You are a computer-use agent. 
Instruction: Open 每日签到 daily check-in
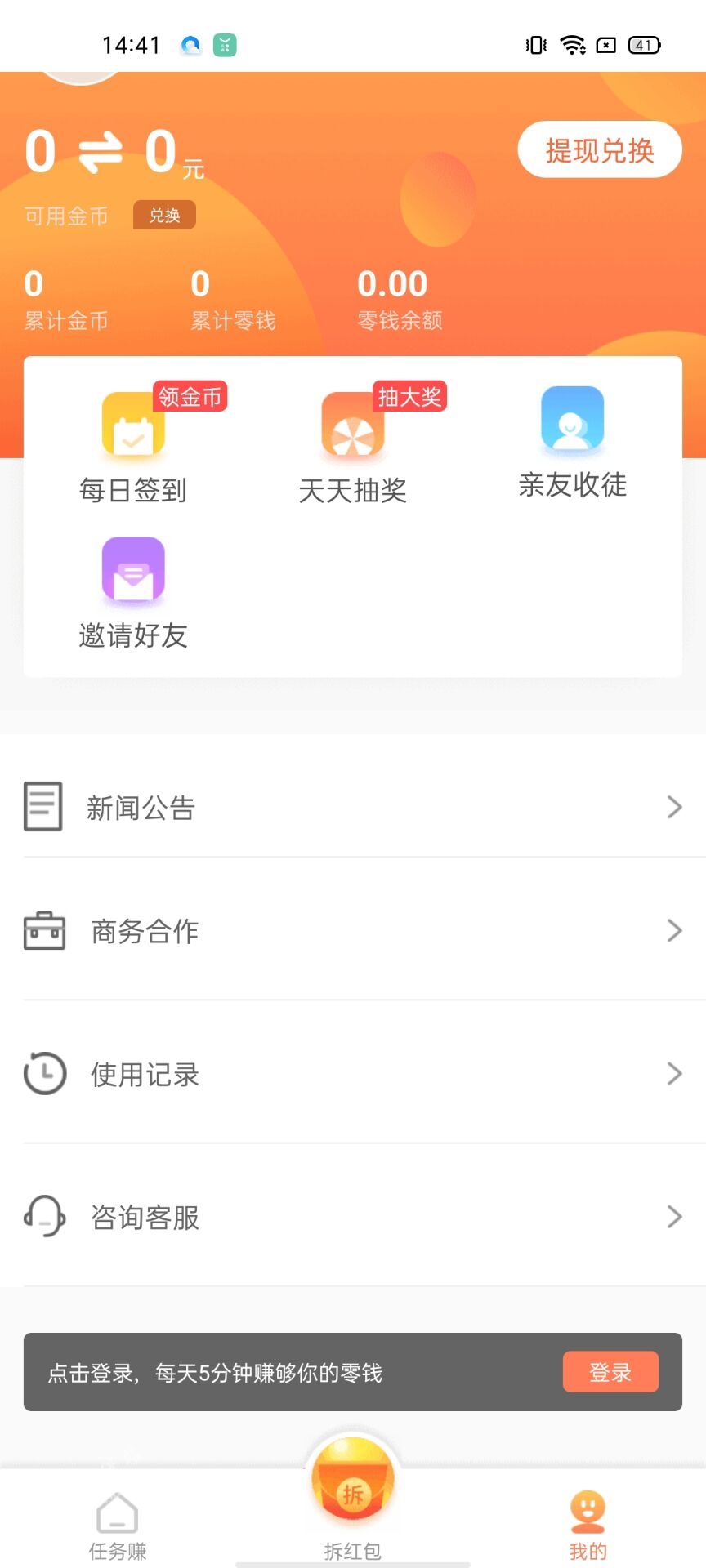pos(133,446)
